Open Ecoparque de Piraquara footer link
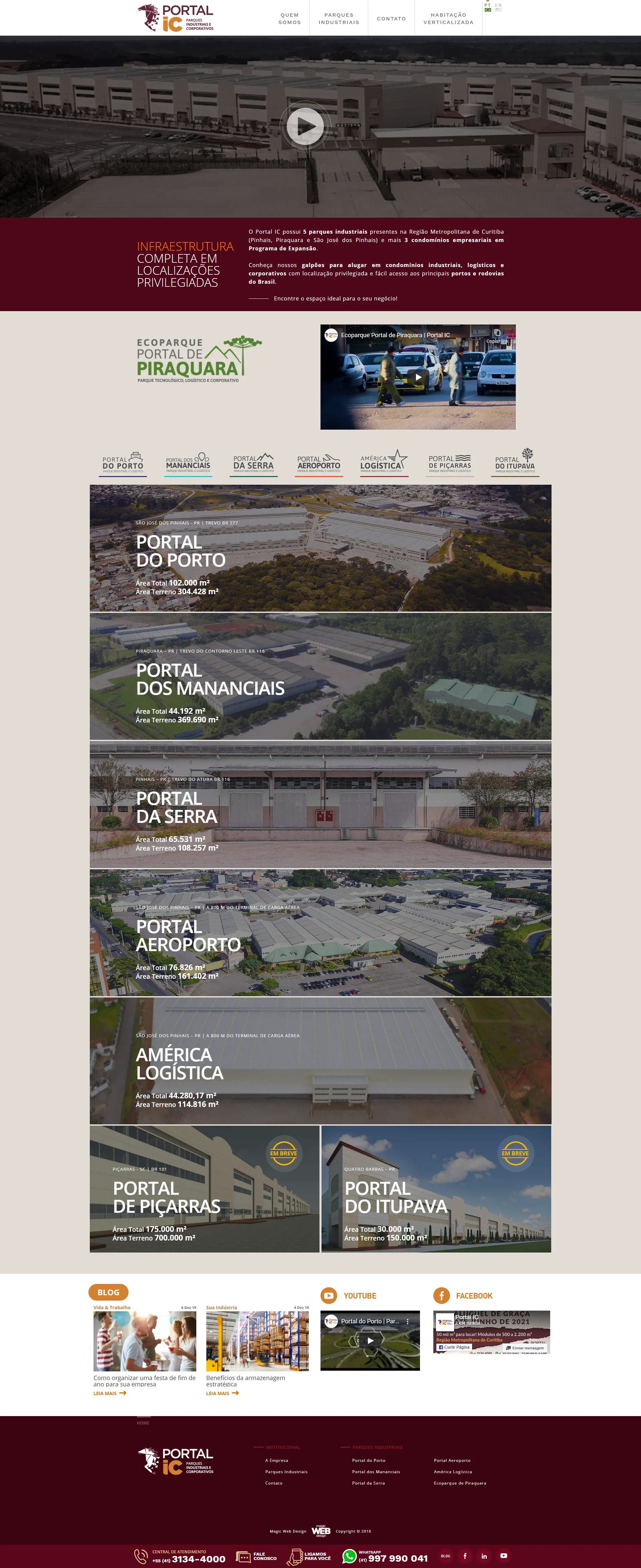Viewport: 641px width, 1568px height. tap(460, 1483)
